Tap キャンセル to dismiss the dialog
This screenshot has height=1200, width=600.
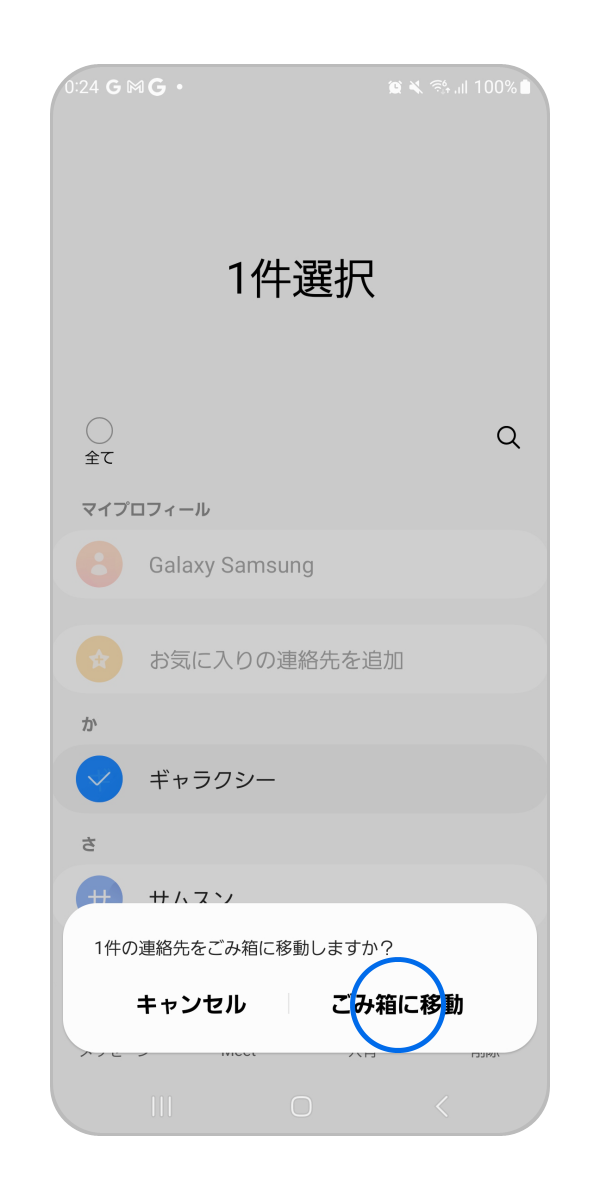pos(191,1004)
